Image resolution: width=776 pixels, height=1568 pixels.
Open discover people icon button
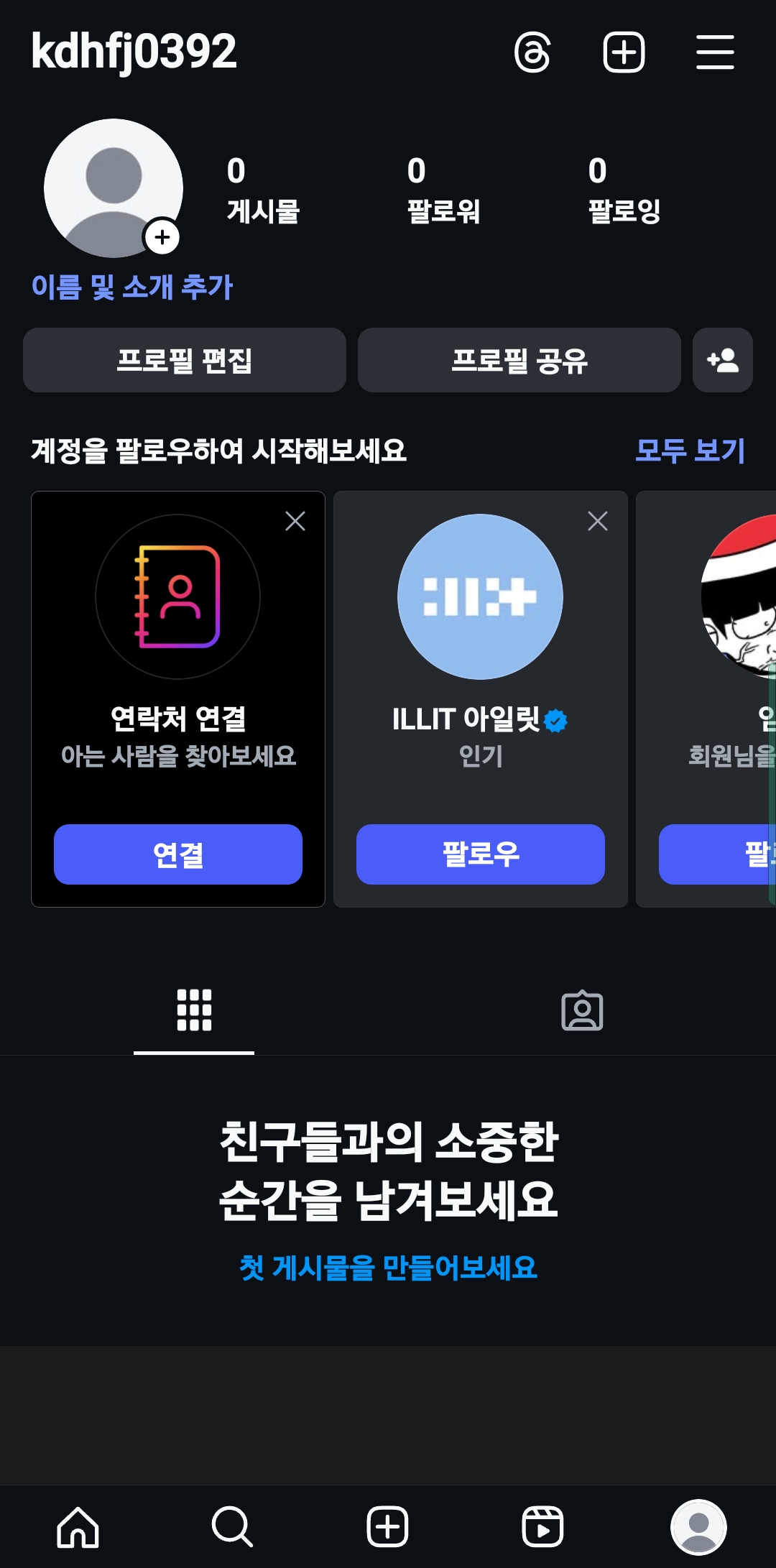point(722,360)
